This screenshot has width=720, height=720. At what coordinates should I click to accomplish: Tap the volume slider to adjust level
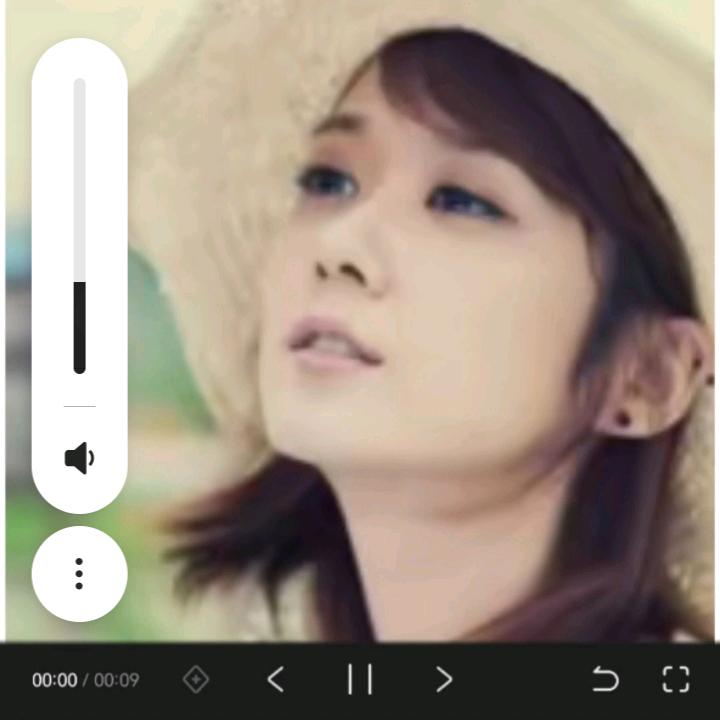tap(79, 226)
